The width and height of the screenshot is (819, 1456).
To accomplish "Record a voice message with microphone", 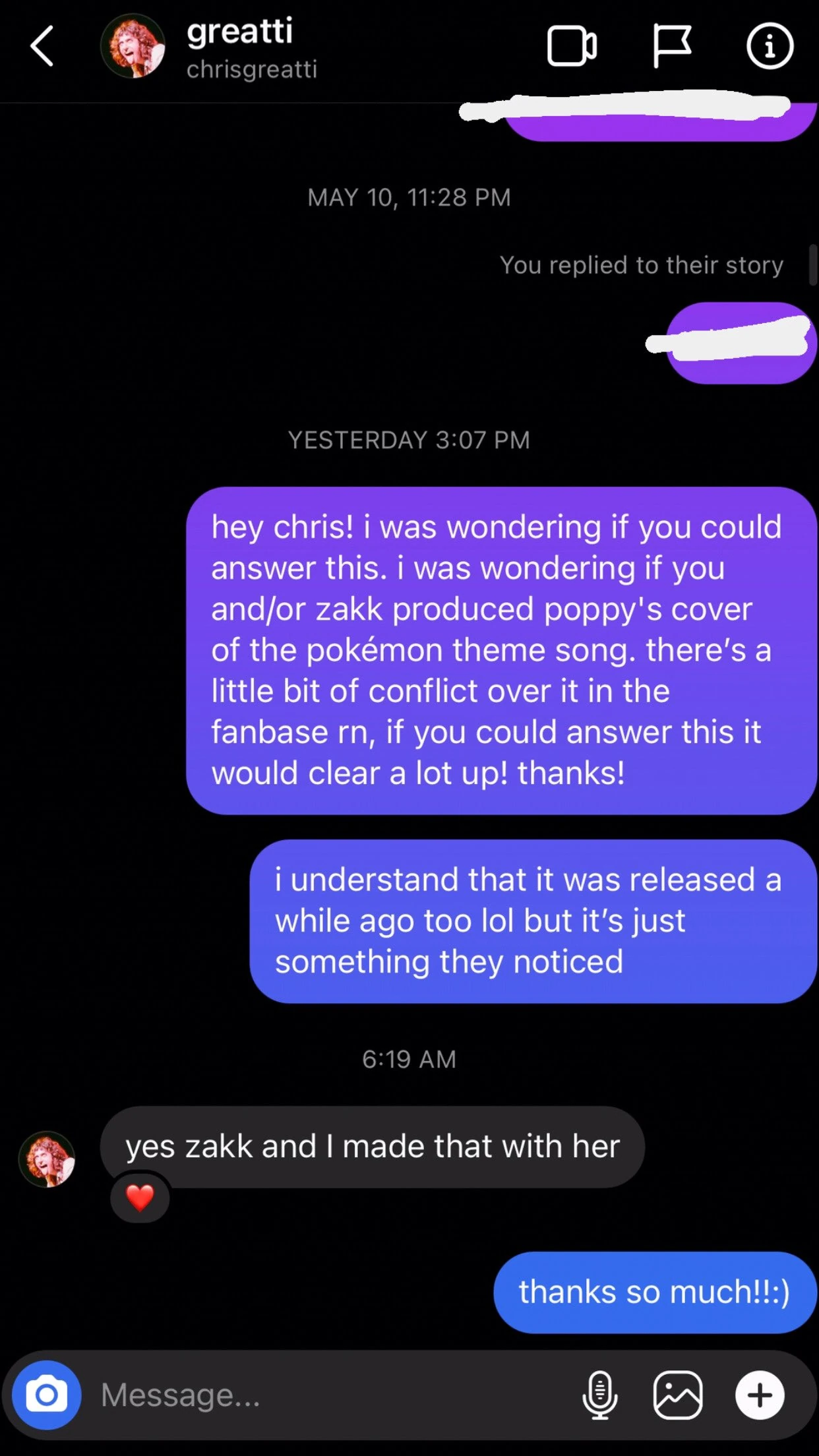I will (599, 1395).
